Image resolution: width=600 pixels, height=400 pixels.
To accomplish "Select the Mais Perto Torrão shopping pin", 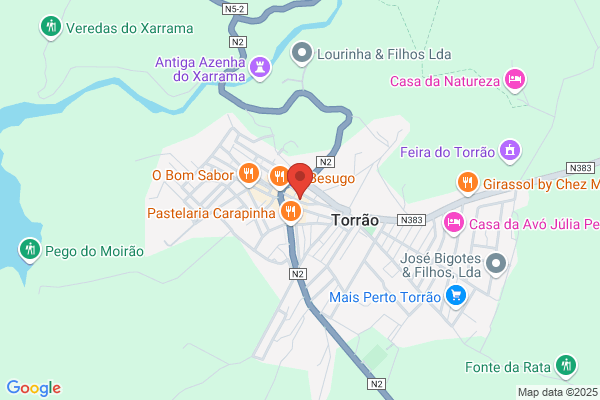I will tap(456, 297).
